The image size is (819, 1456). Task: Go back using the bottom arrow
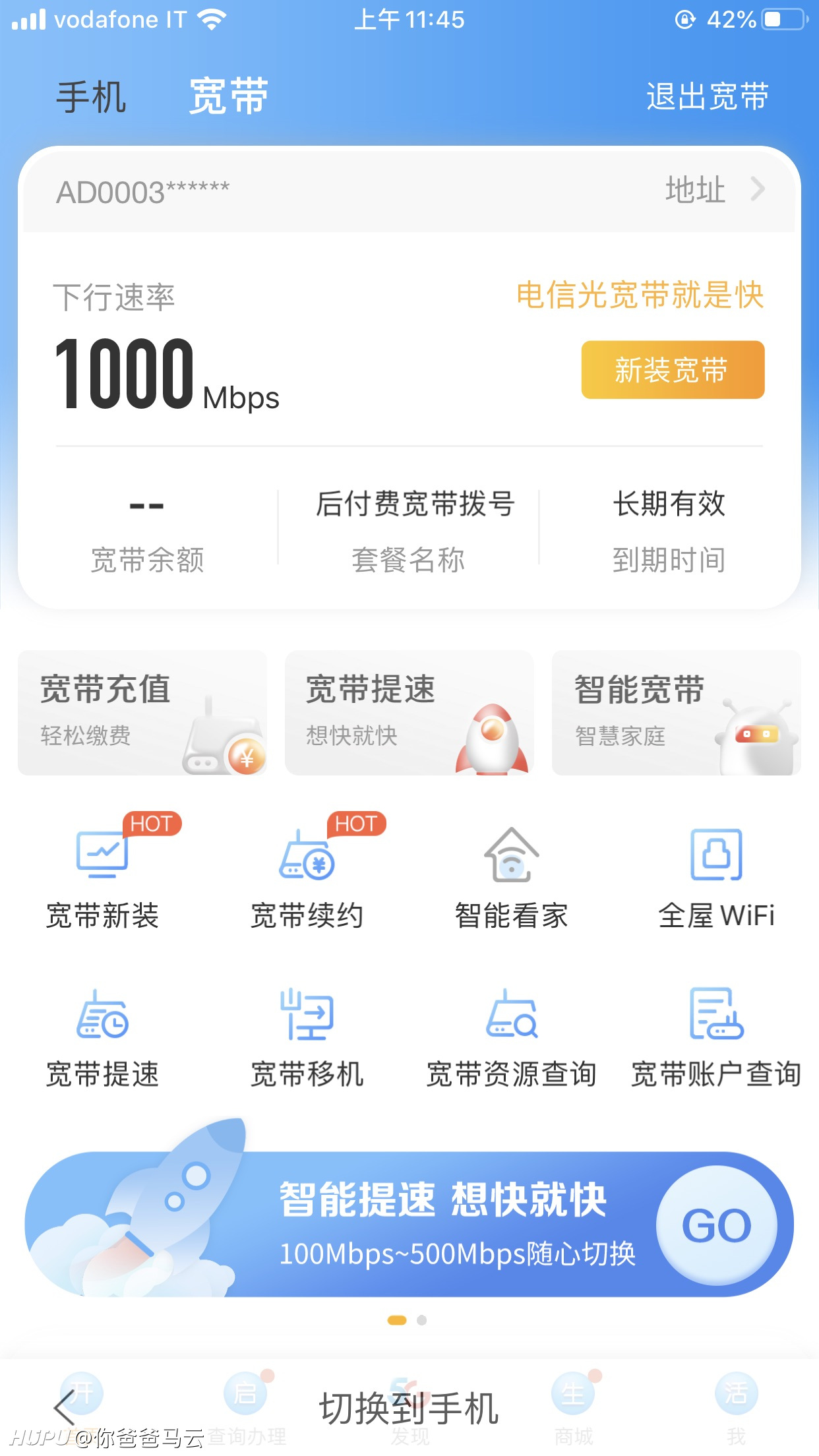(x=64, y=1409)
